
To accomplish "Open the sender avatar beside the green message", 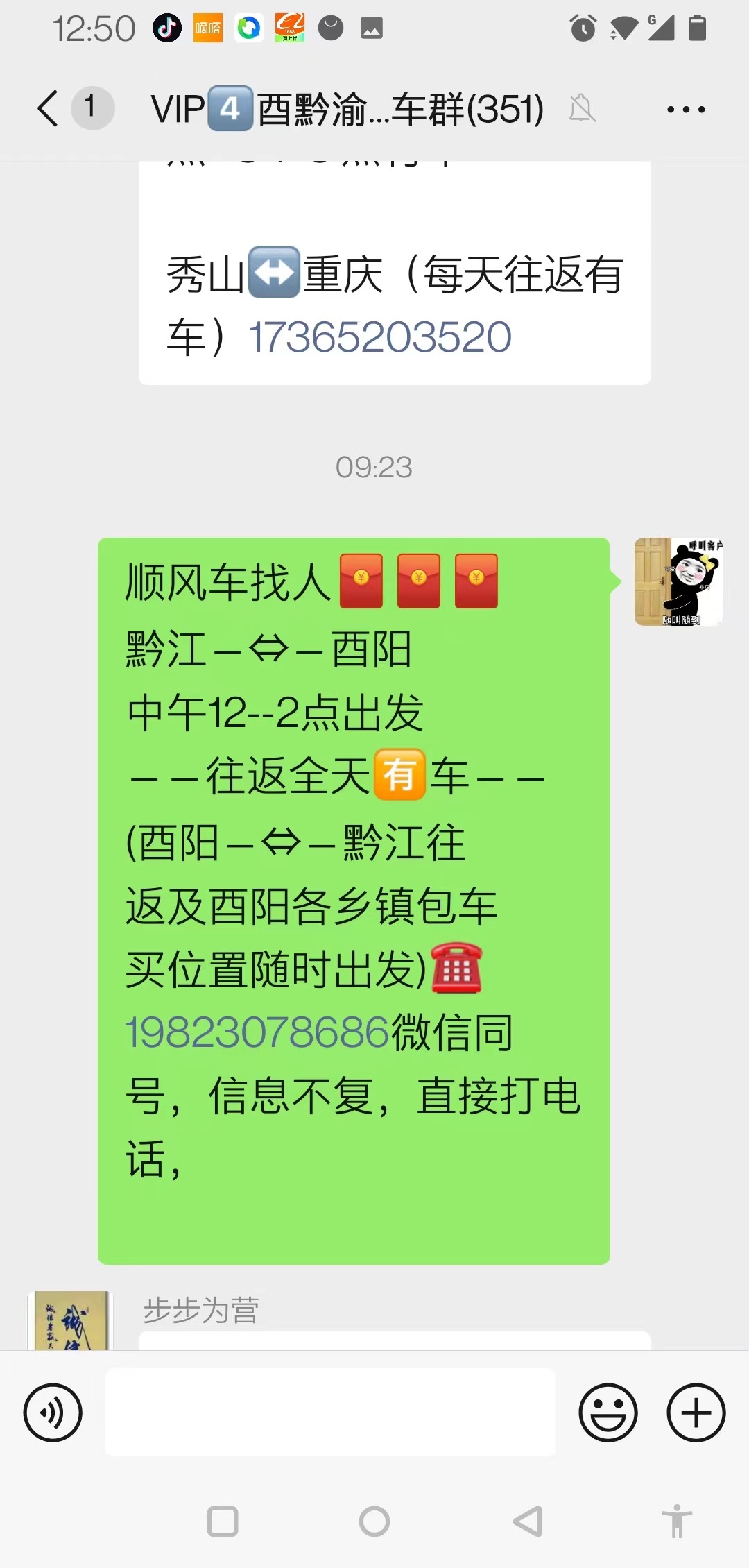I will click(678, 581).
